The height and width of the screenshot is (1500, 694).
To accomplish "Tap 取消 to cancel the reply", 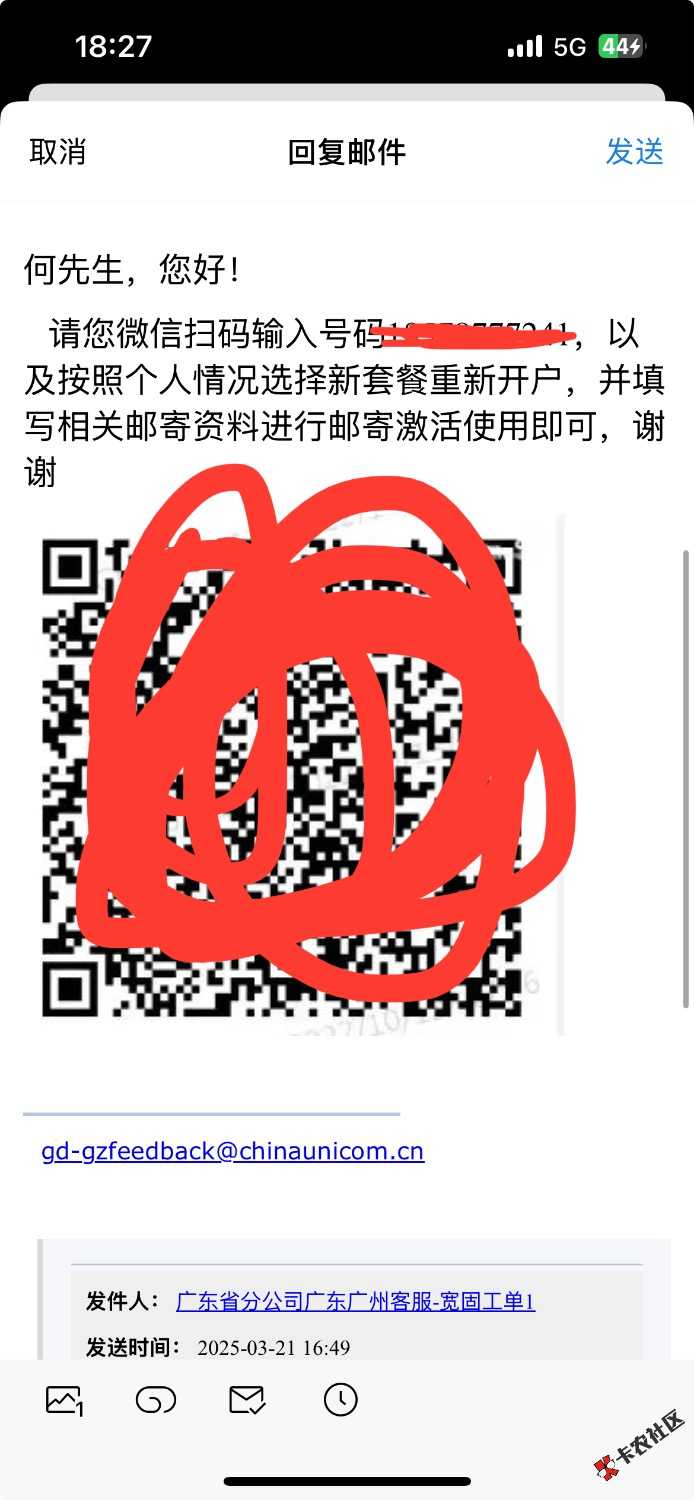I will [57, 152].
